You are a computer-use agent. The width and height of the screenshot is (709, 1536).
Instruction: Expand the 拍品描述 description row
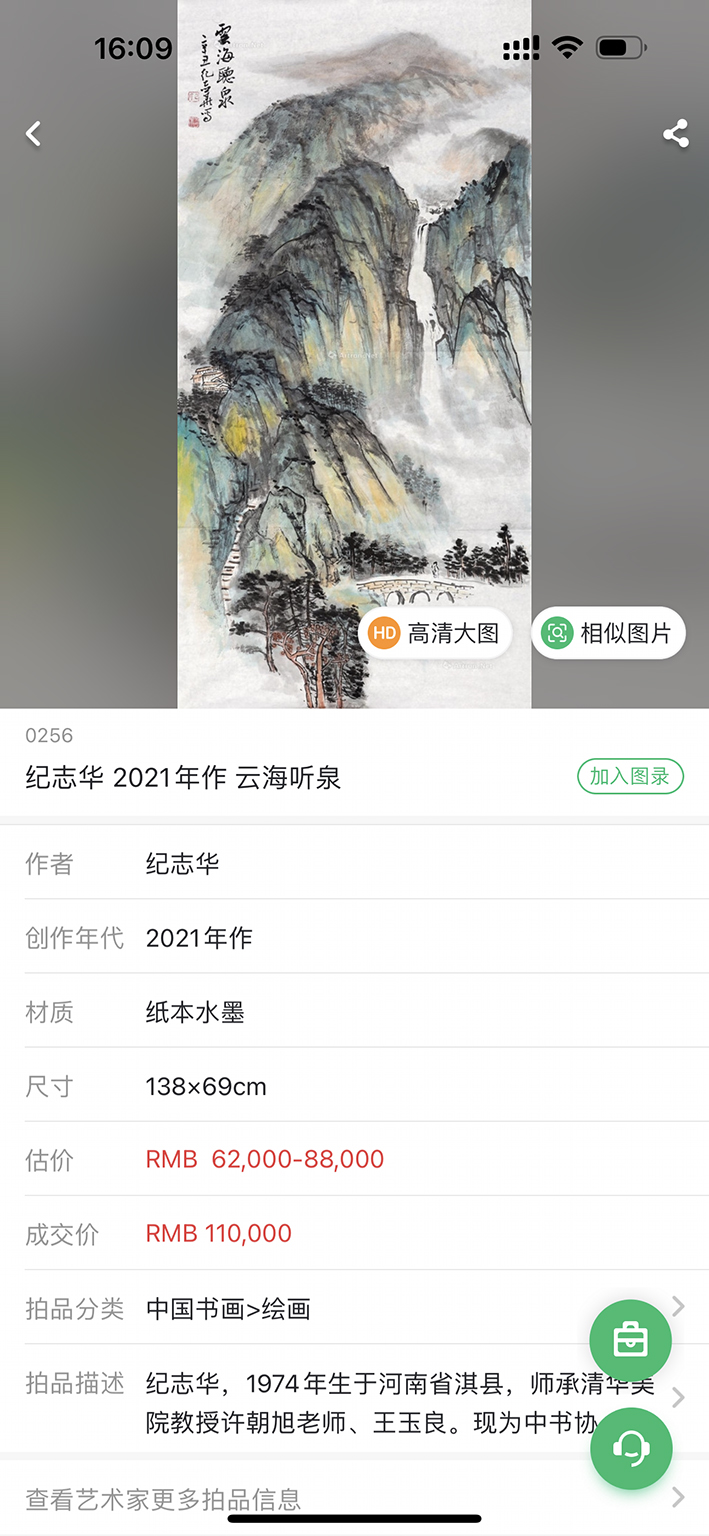click(340, 1400)
